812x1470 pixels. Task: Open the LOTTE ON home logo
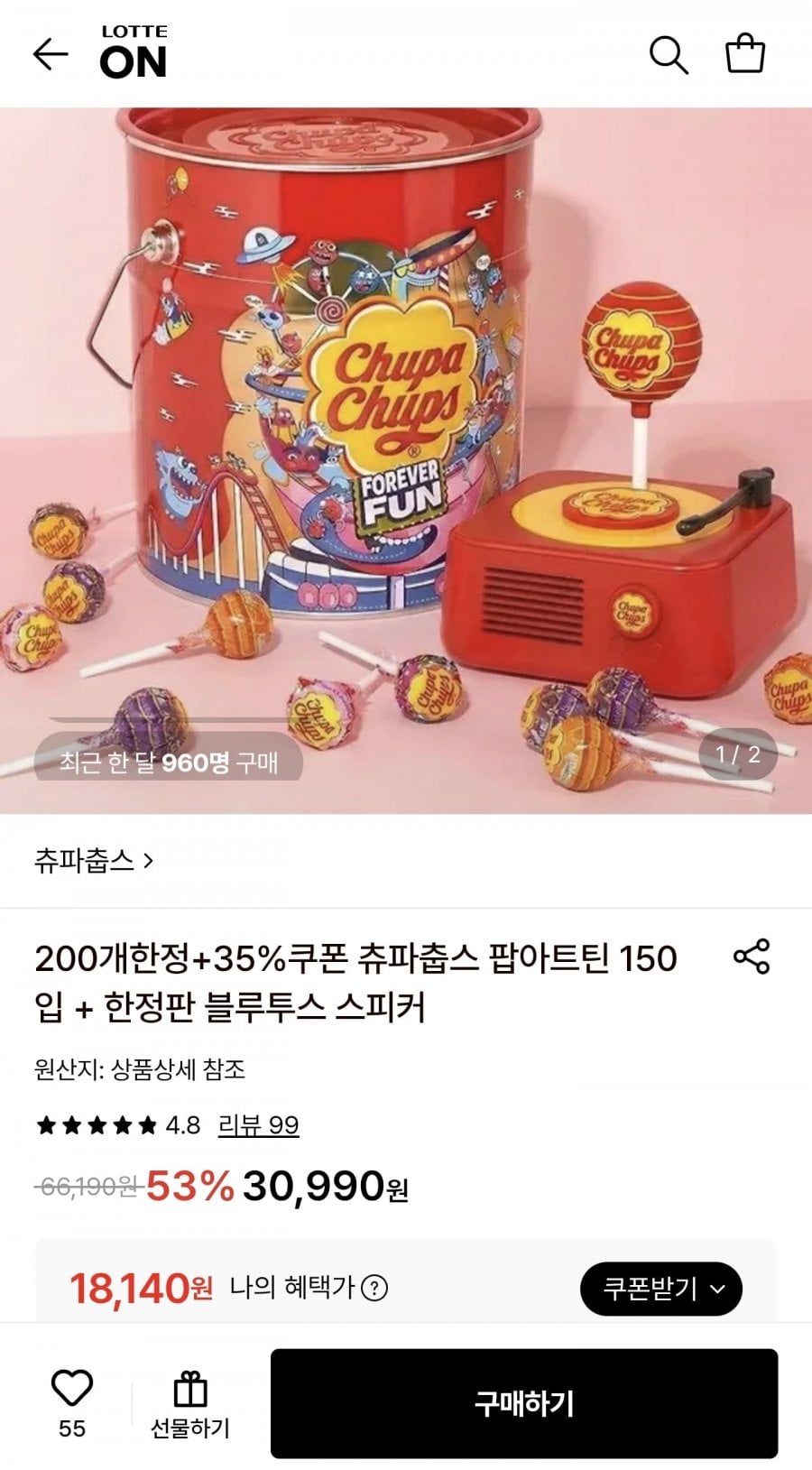click(134, 51)
